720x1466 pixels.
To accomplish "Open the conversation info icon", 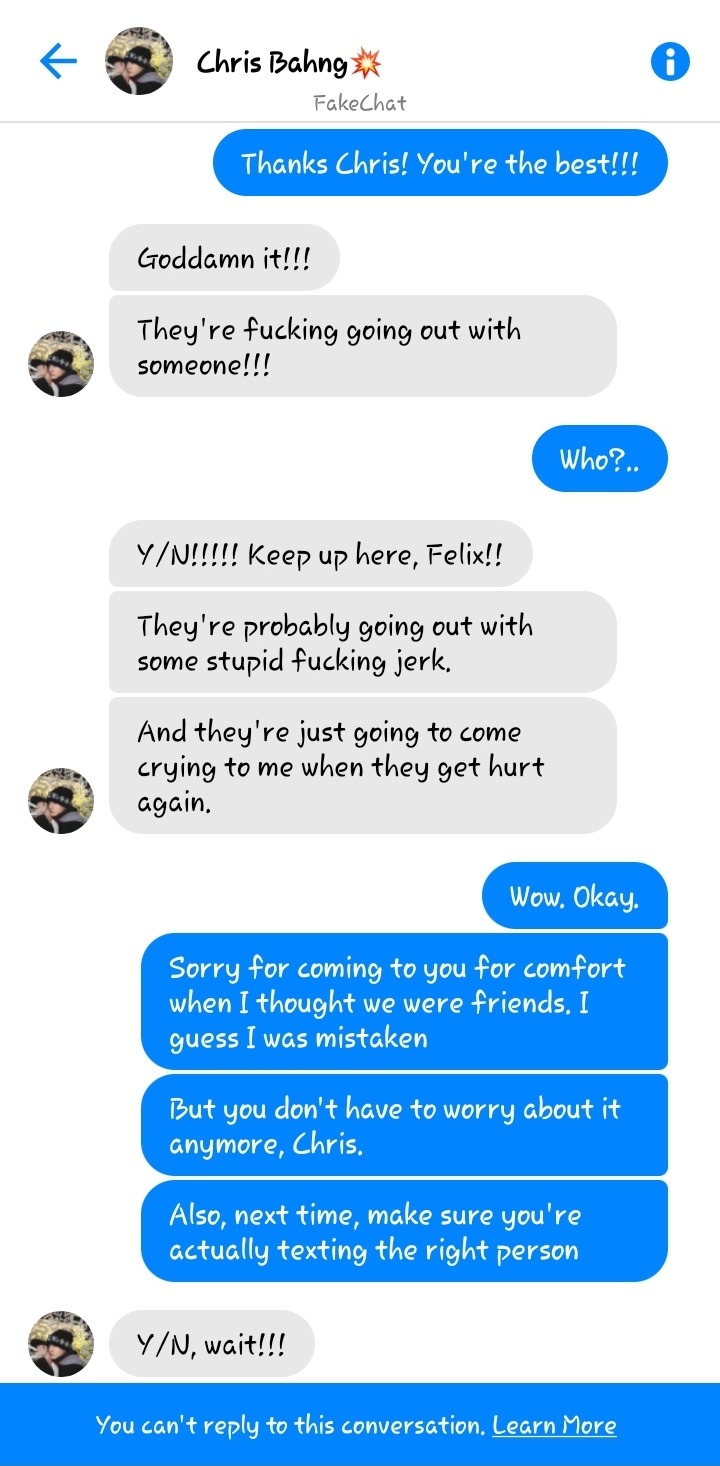I will click(x=670, y=62).
